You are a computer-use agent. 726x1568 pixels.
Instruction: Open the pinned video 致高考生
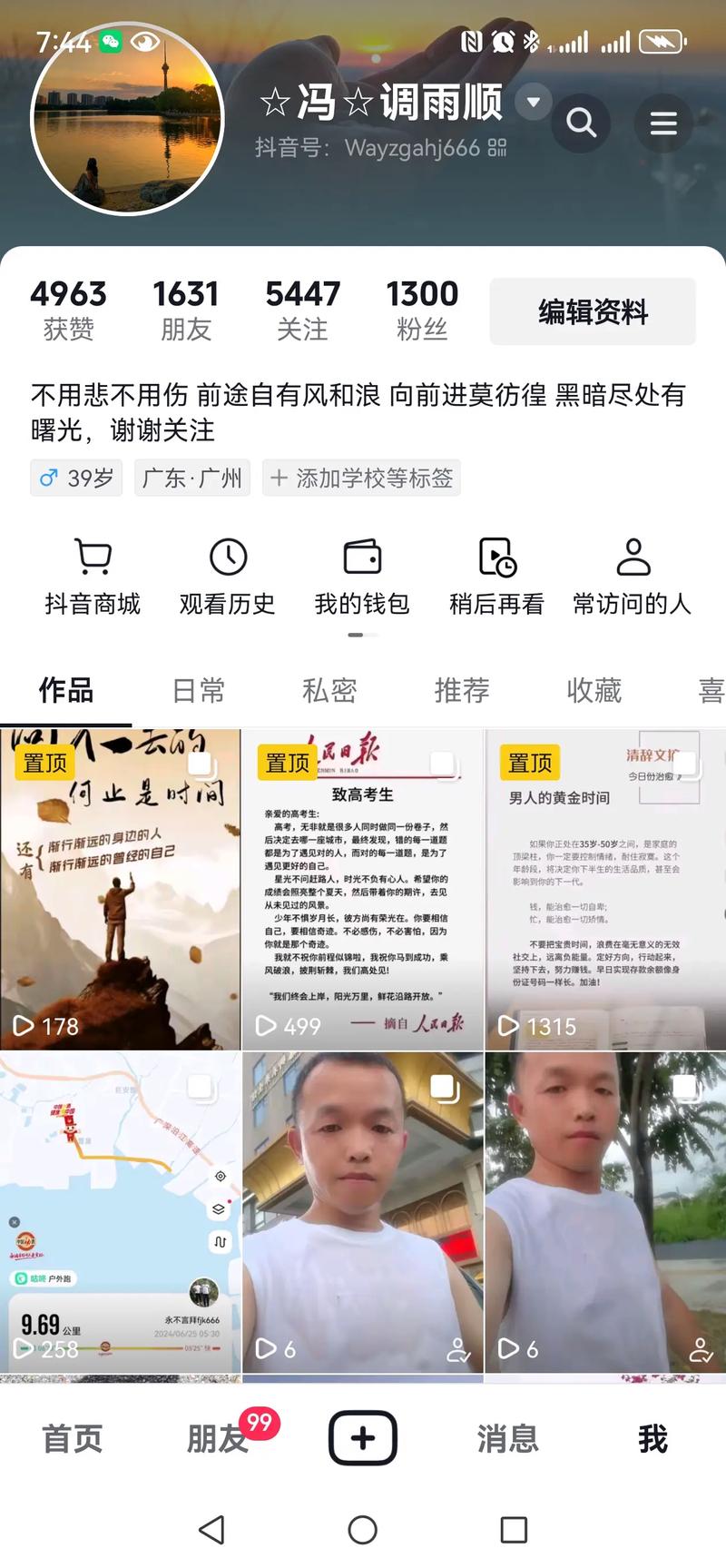pos(362,890)
